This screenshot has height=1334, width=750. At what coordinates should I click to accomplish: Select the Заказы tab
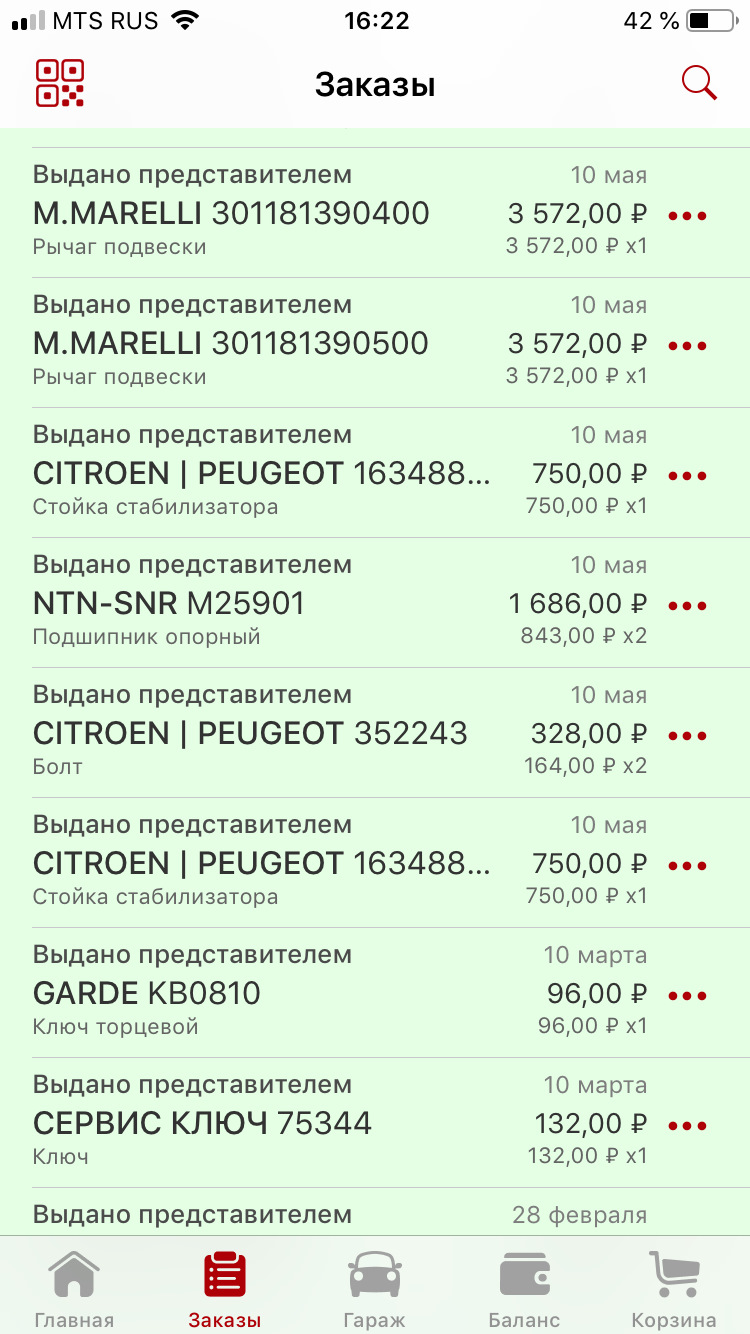[225, 1290]
